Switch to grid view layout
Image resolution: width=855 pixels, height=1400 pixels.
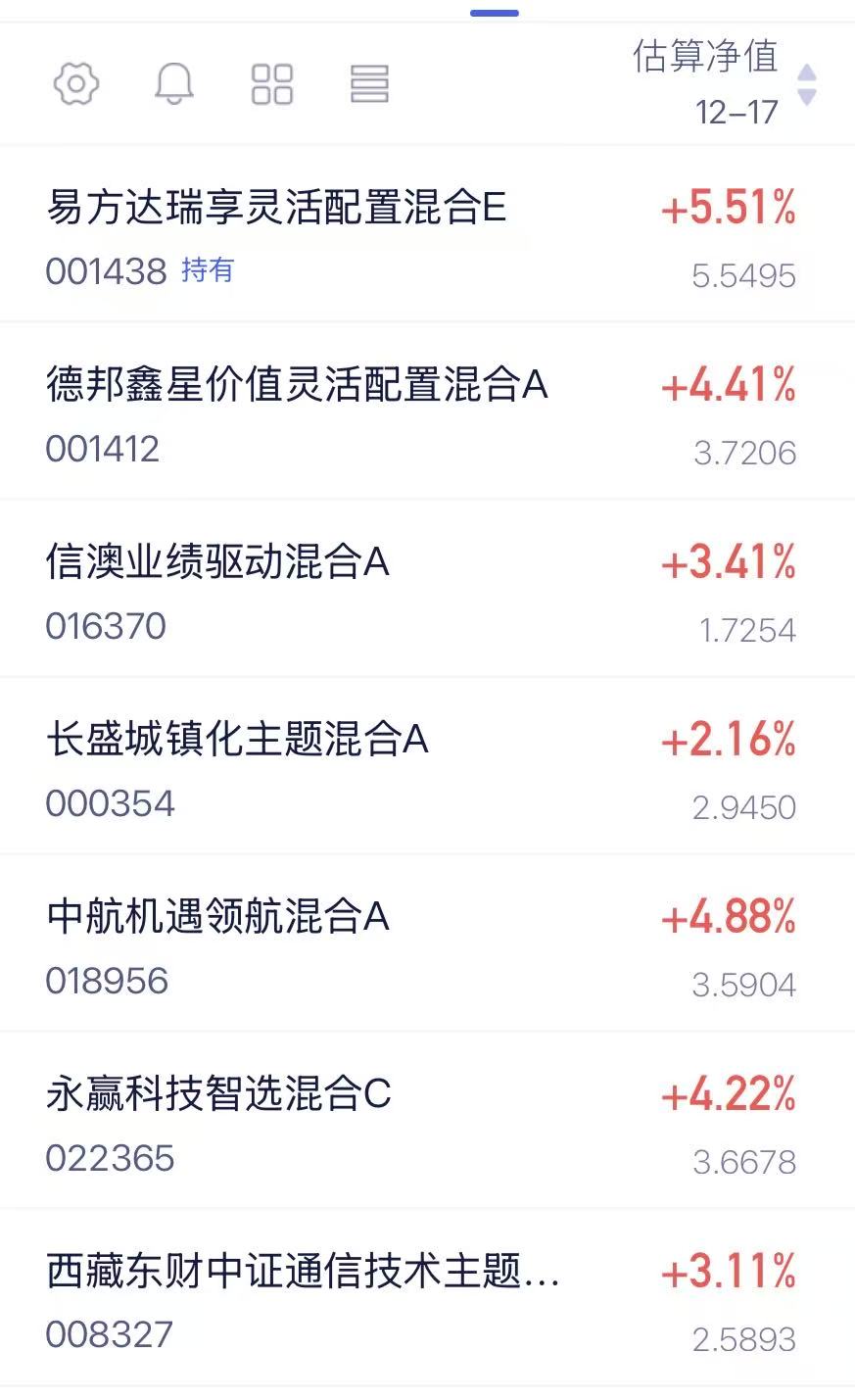(x=272, y=84)
